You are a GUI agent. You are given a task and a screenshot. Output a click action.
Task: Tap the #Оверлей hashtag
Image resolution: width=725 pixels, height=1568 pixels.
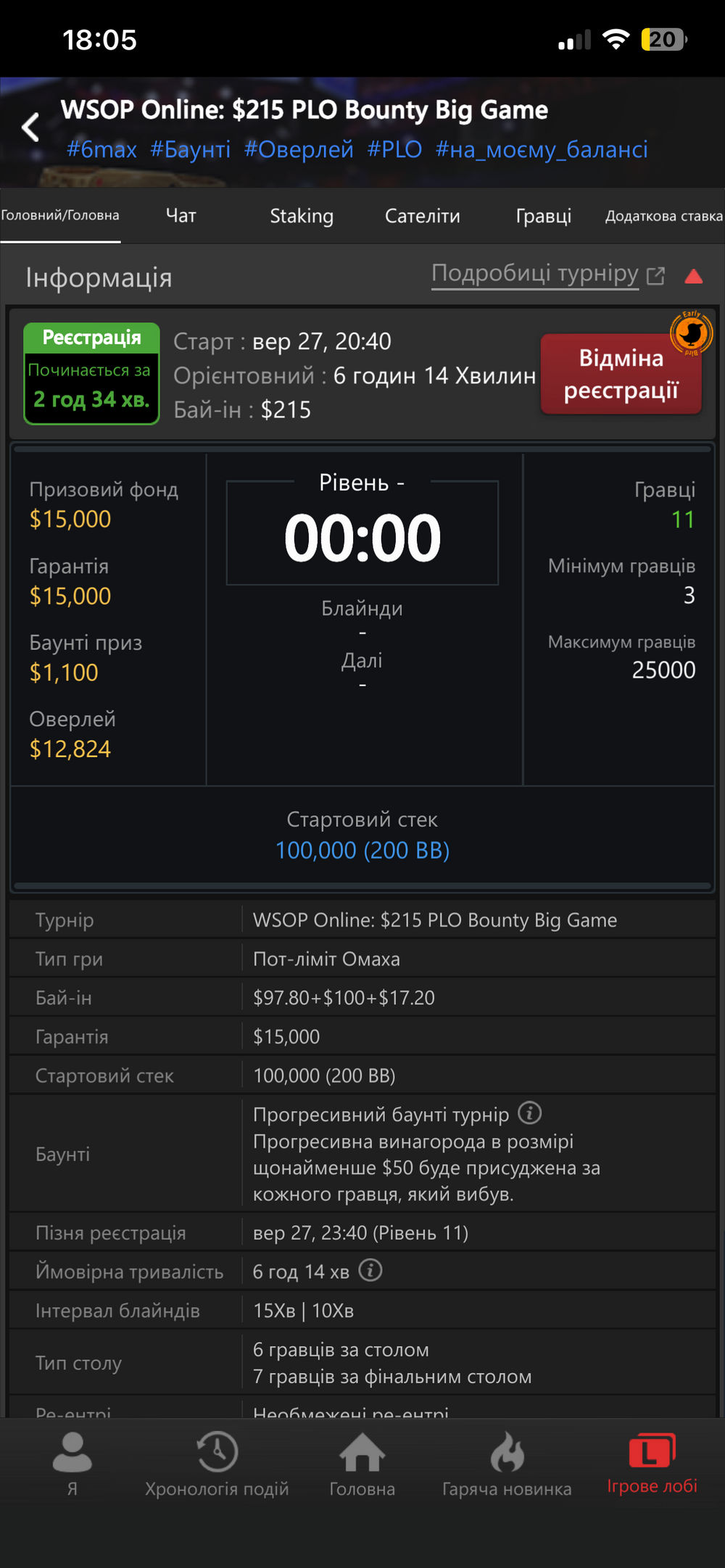pos(299,149)
